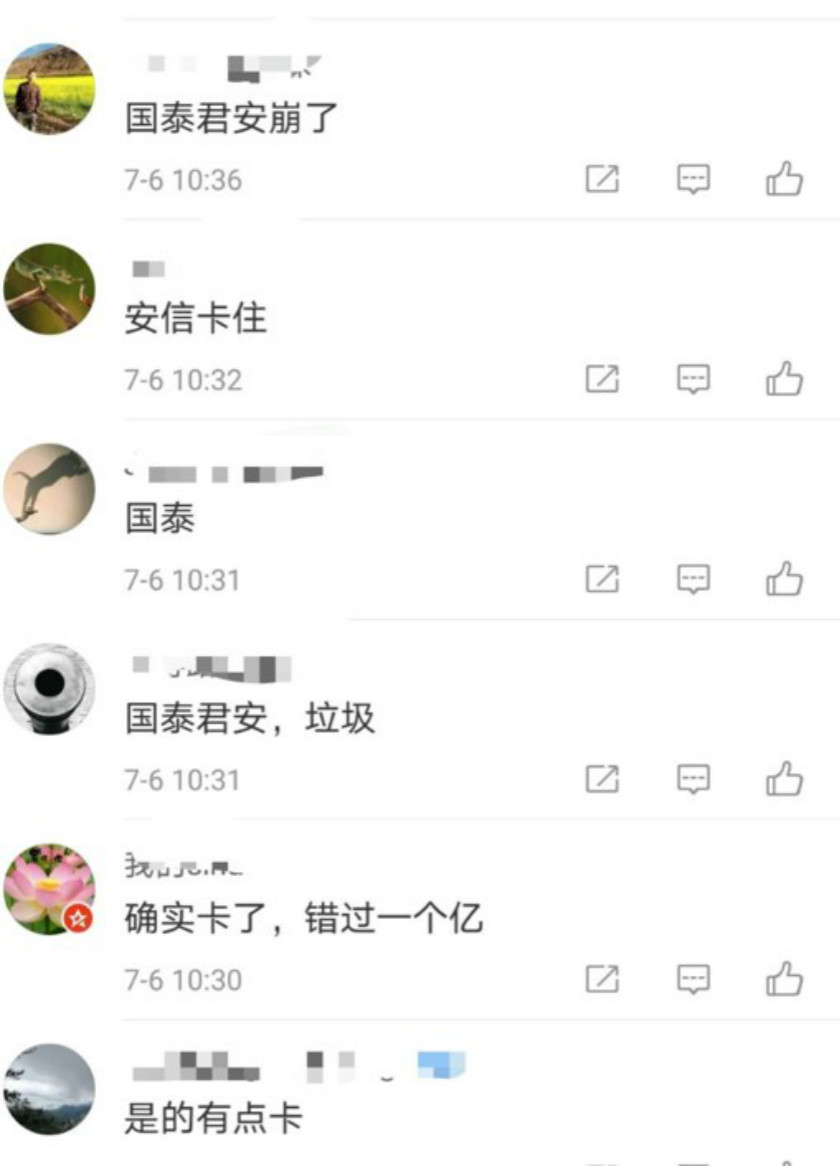
Task: Reply to the comment "确实卡了，错过一个亿"
Action: (x=693, y=979)
